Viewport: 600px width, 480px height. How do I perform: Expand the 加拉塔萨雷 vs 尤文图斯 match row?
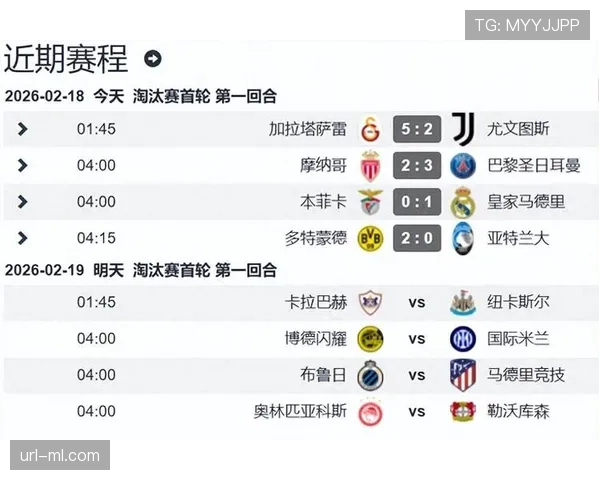[23, 129]
